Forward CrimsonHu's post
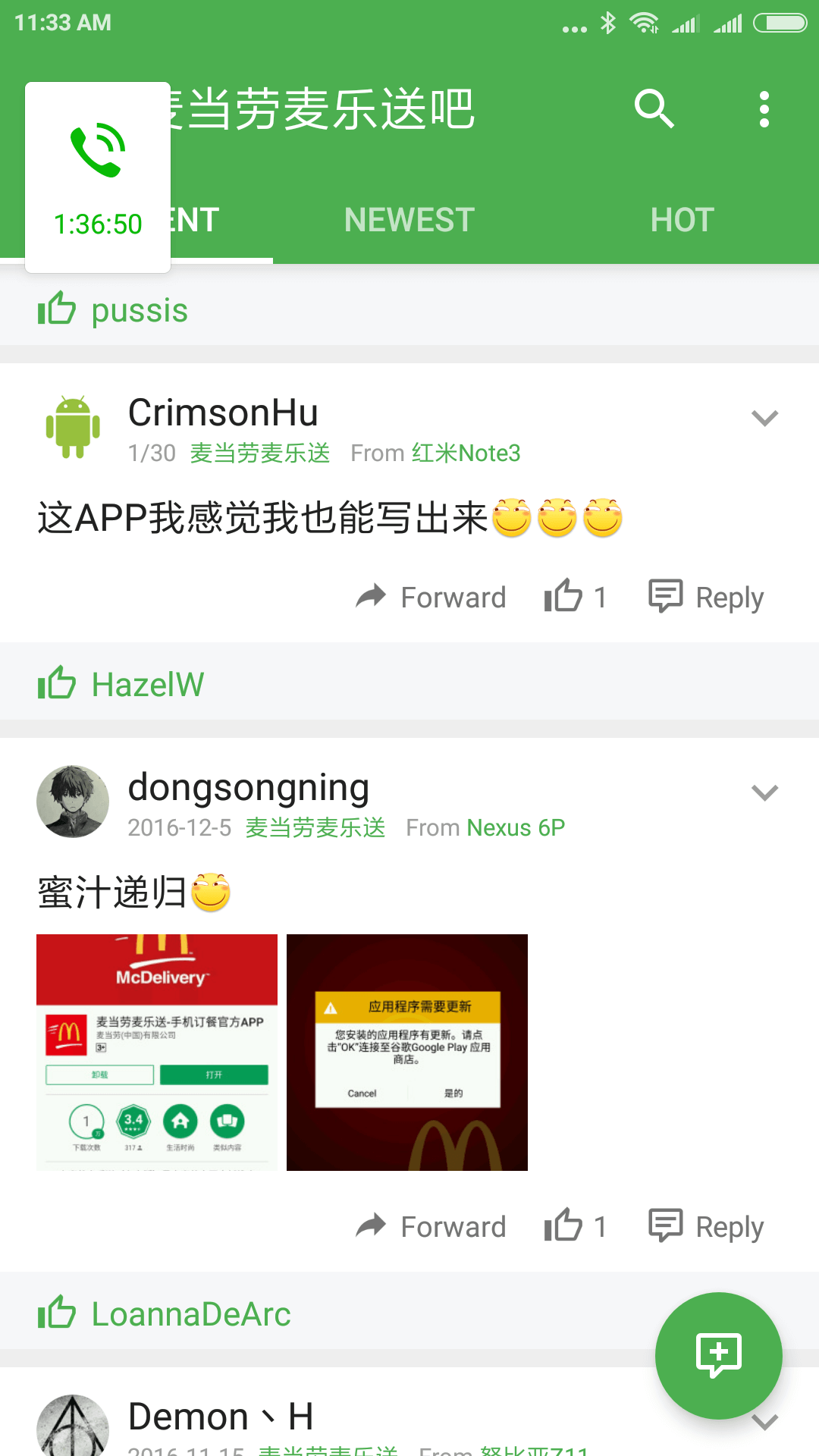819x1456 pixels. [431, 598]
